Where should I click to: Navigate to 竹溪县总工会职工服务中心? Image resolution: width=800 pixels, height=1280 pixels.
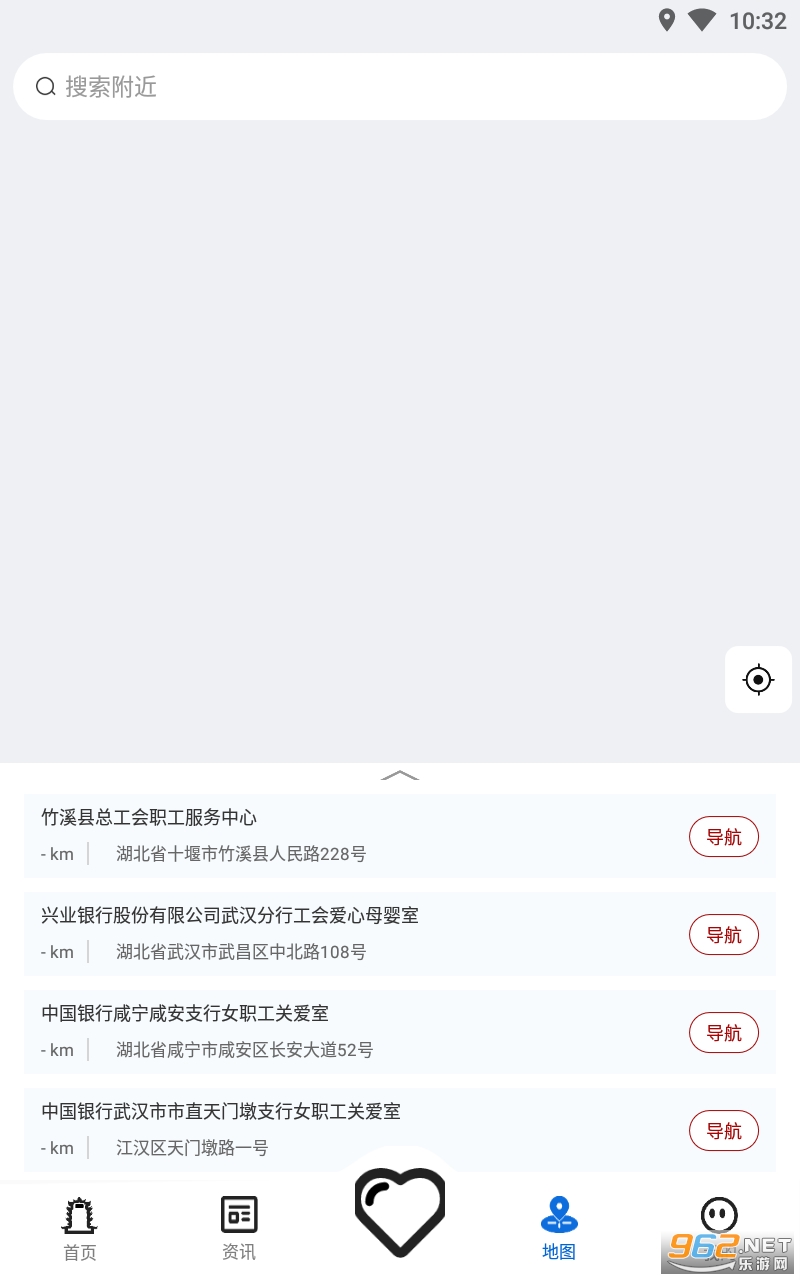pos(723,837)
